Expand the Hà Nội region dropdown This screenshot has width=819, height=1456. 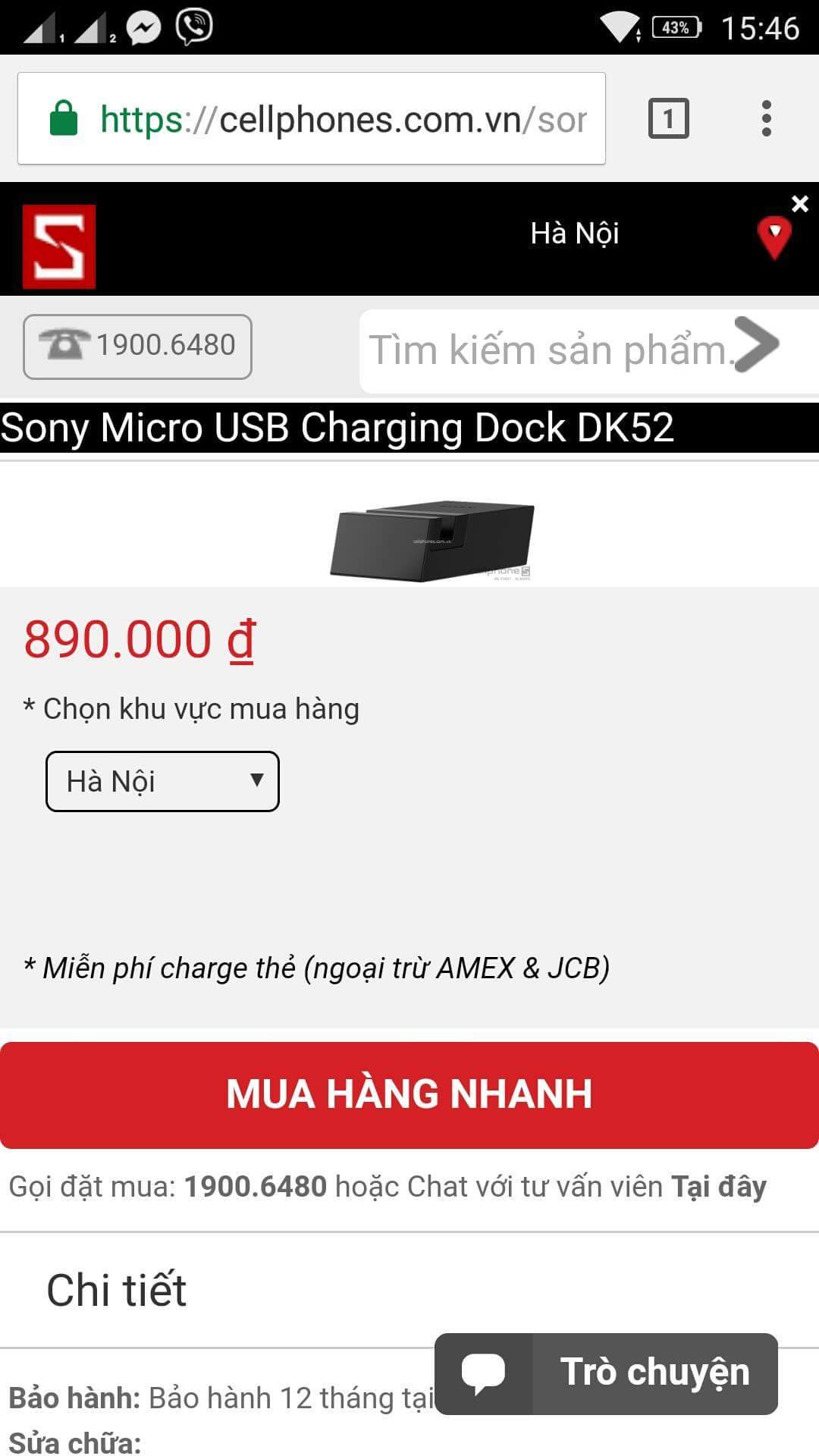click(162, 781)
